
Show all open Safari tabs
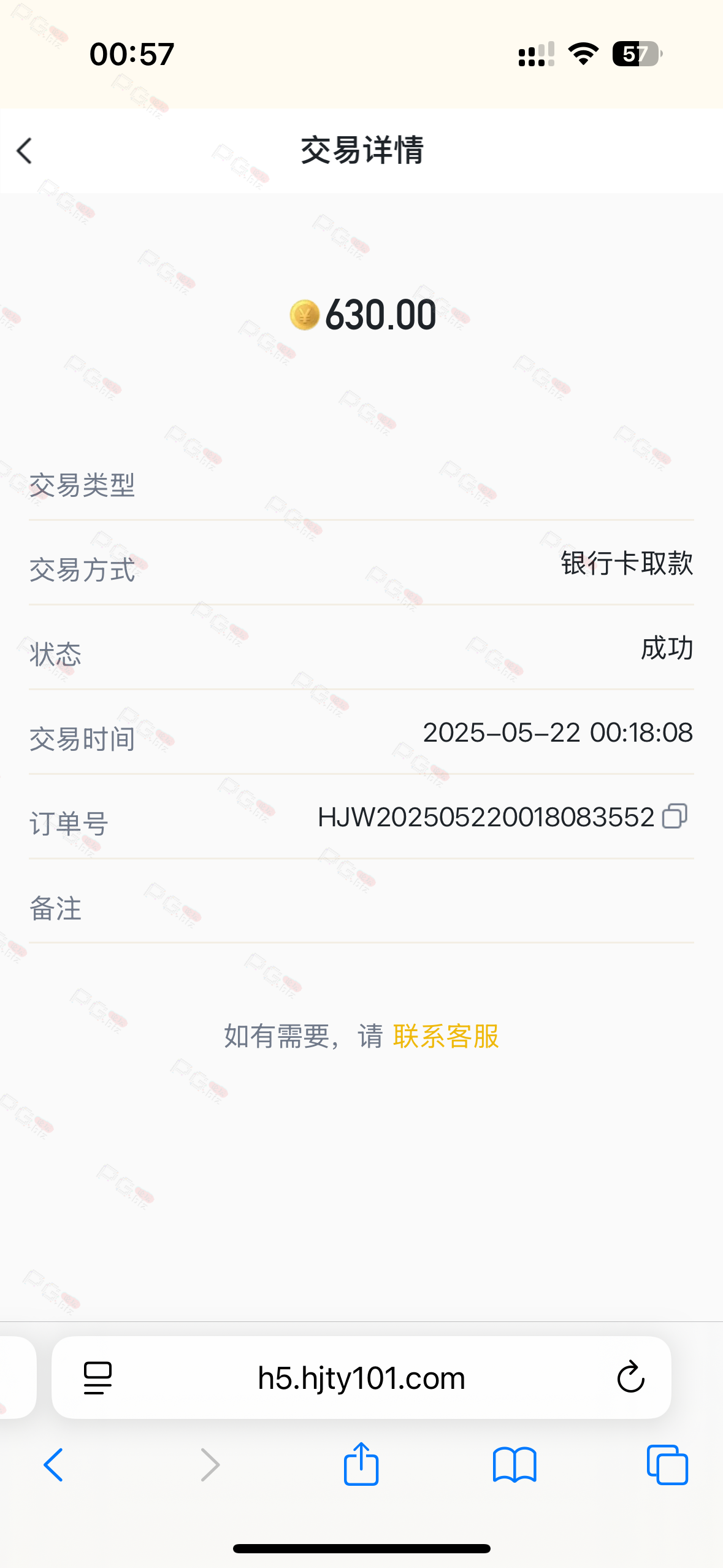tap(667, 1465)
